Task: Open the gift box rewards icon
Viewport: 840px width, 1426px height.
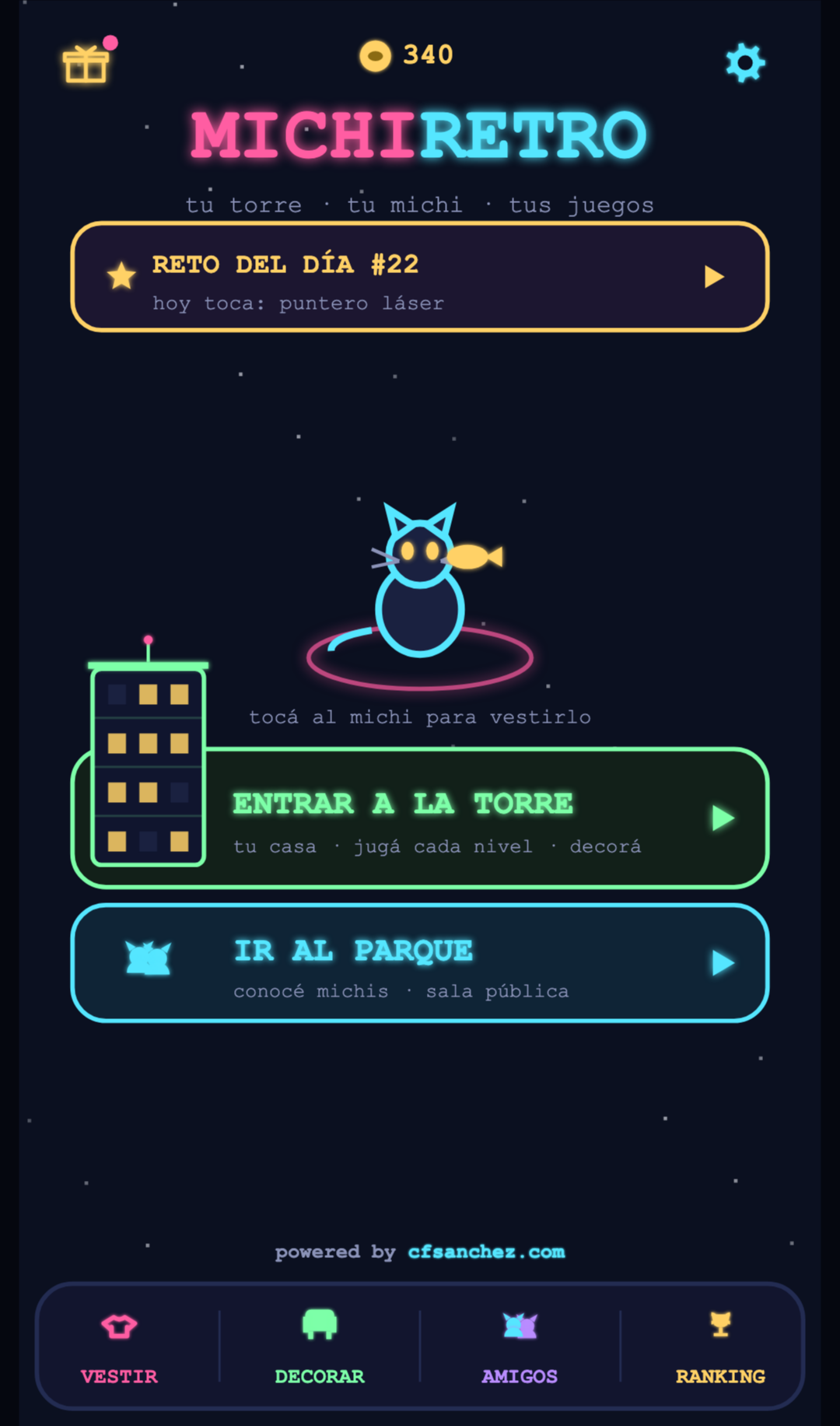Action: tap(86, 63)
